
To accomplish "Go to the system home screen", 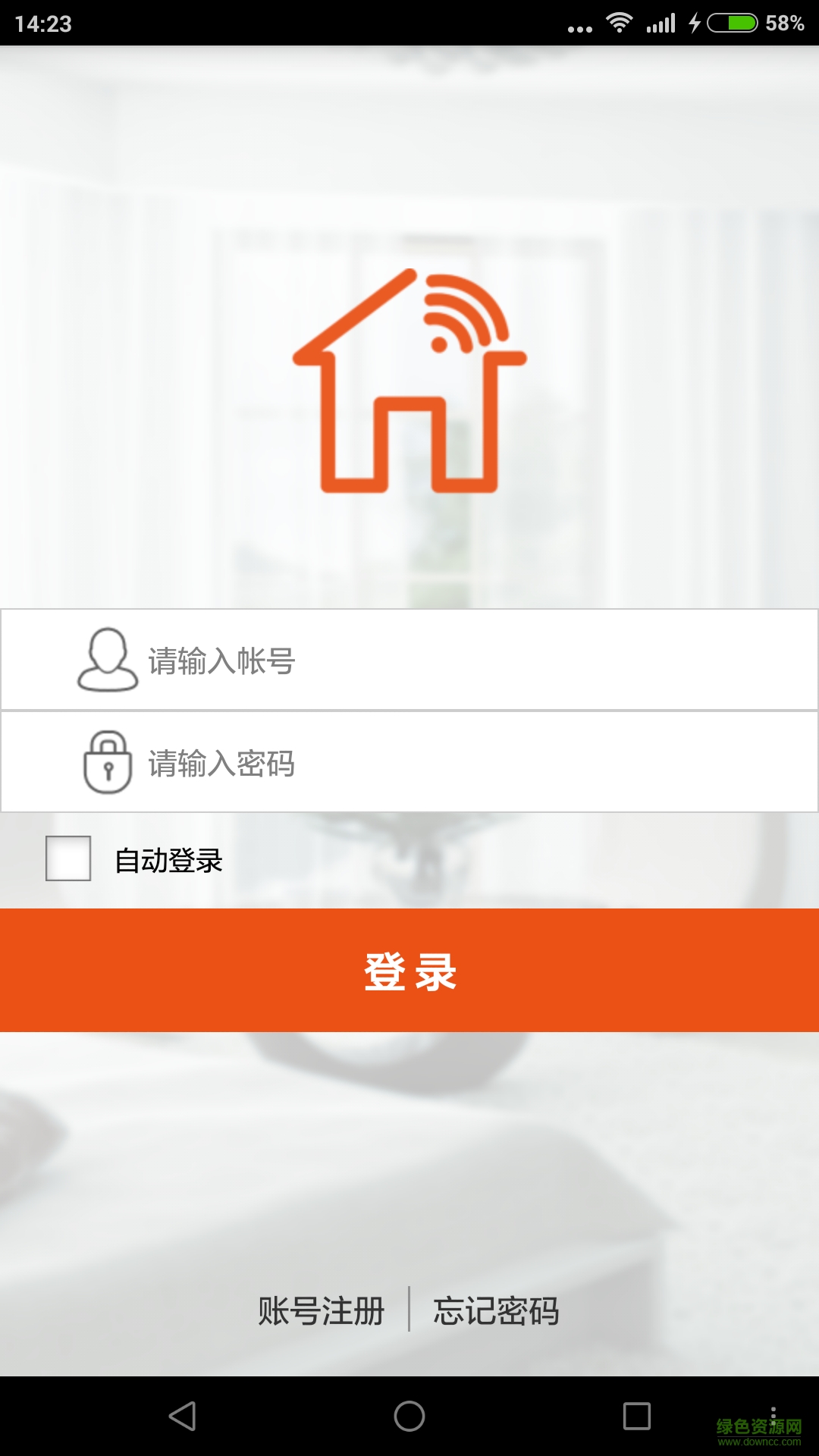I will [x=409, y=1416].
